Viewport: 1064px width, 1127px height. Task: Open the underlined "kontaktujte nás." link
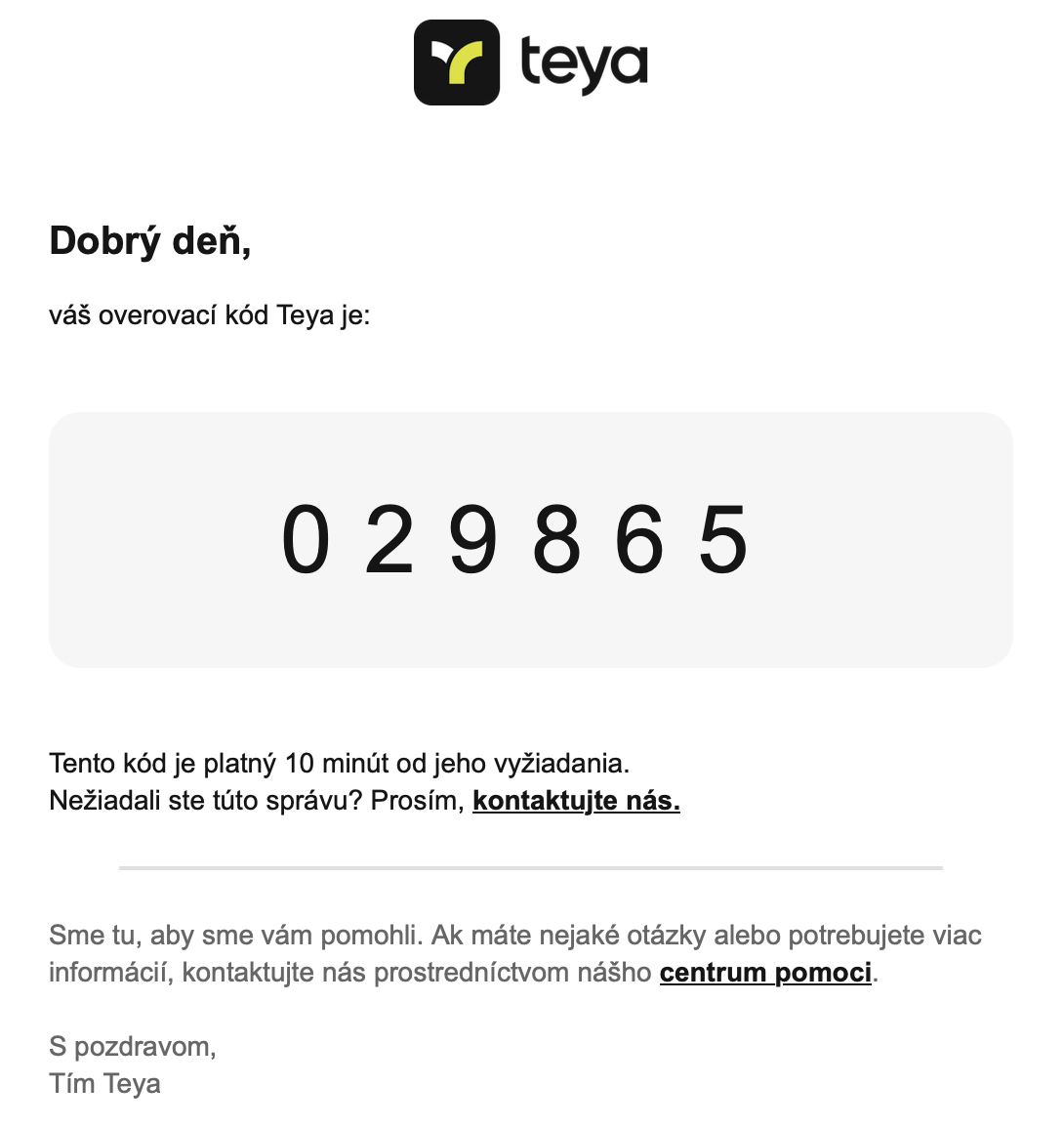576,801
